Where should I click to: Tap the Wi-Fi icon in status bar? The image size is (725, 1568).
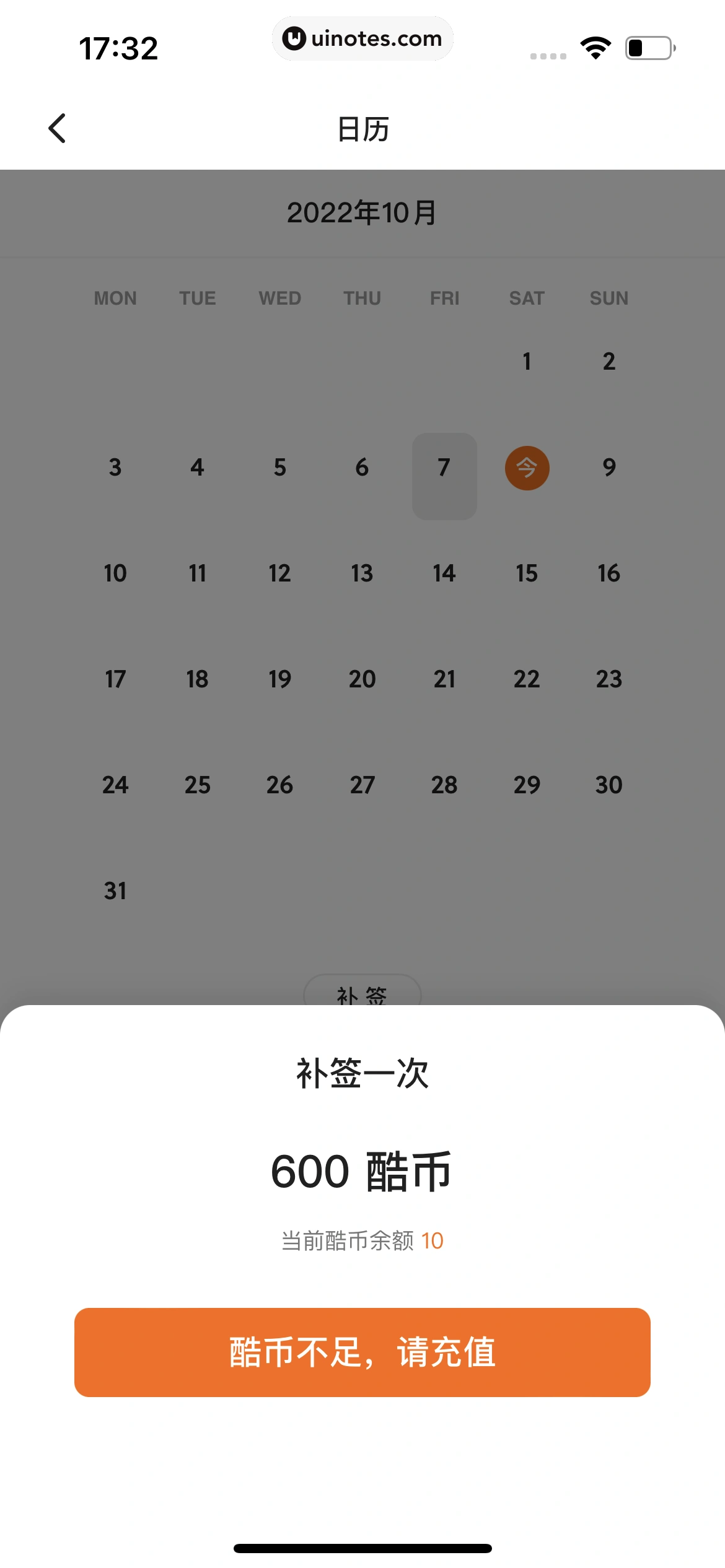coord(596,46)
